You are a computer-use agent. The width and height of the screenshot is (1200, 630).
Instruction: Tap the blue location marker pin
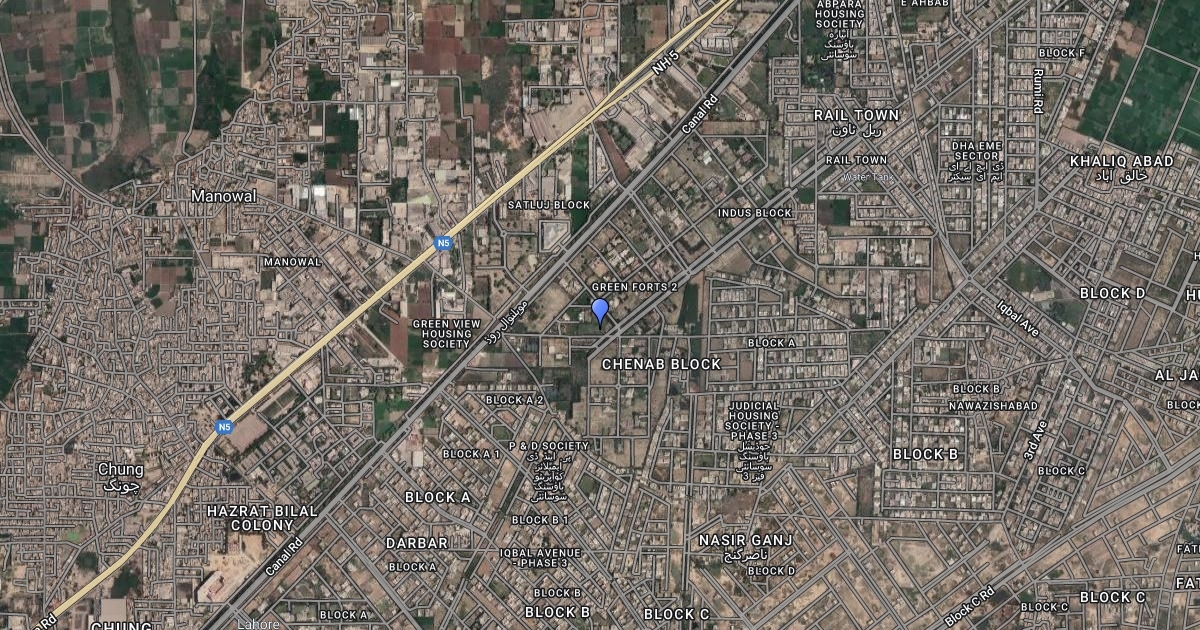[x=600, y=310]
